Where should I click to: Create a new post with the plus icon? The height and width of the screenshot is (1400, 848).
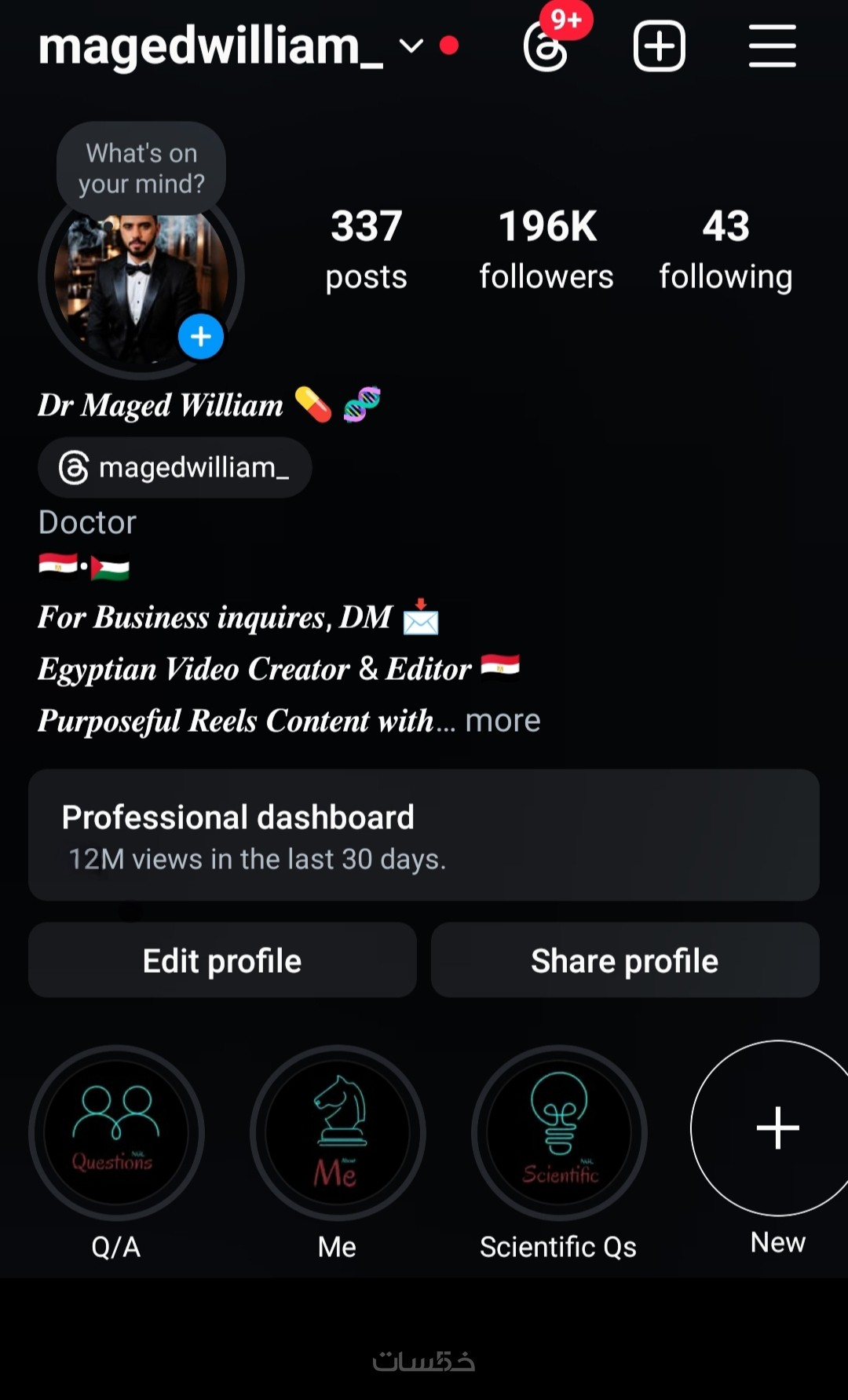[659, 46]
